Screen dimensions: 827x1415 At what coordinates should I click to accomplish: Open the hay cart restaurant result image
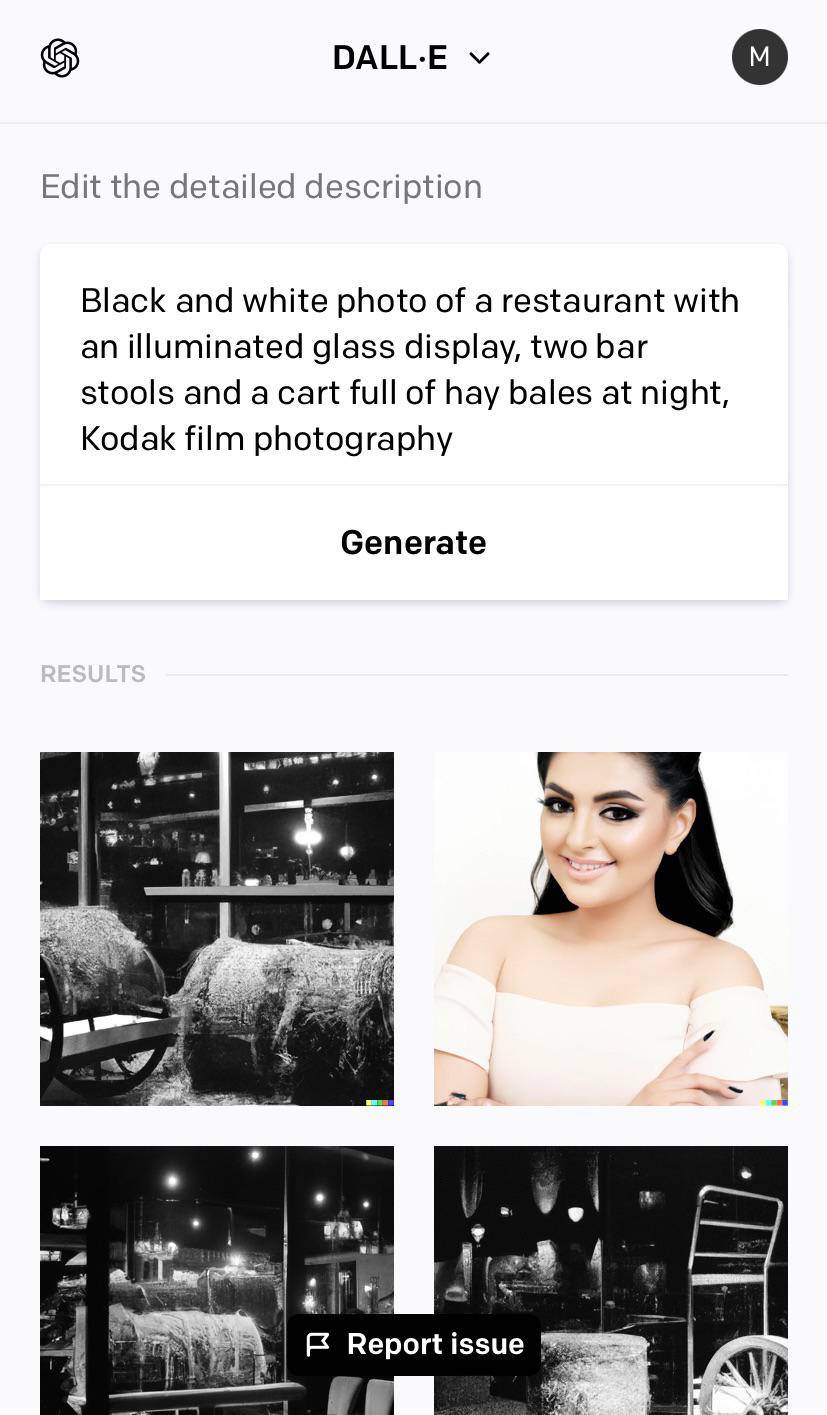[217, 928]
